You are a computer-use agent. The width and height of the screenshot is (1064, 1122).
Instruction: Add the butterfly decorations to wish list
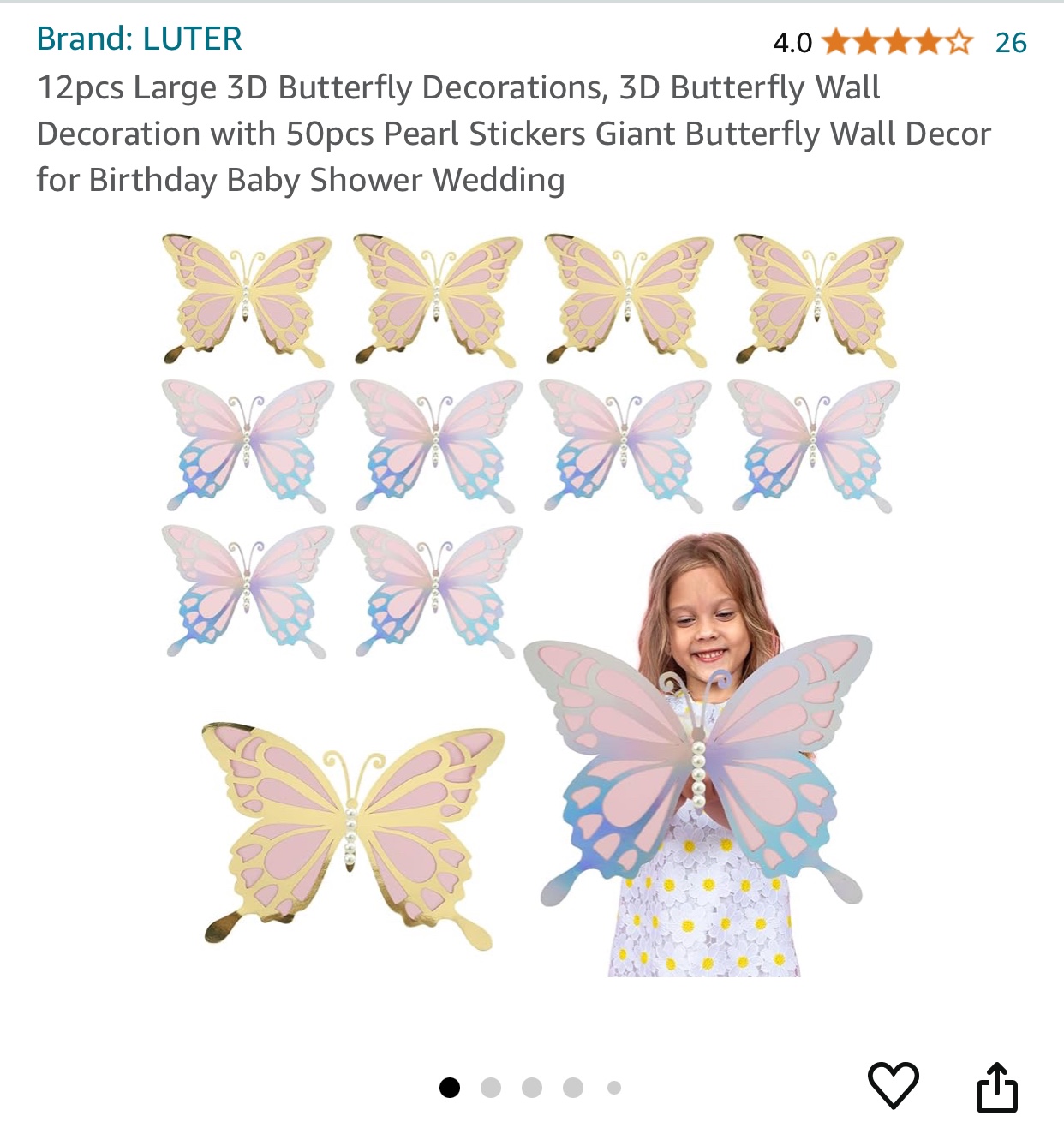(893, 1085)
